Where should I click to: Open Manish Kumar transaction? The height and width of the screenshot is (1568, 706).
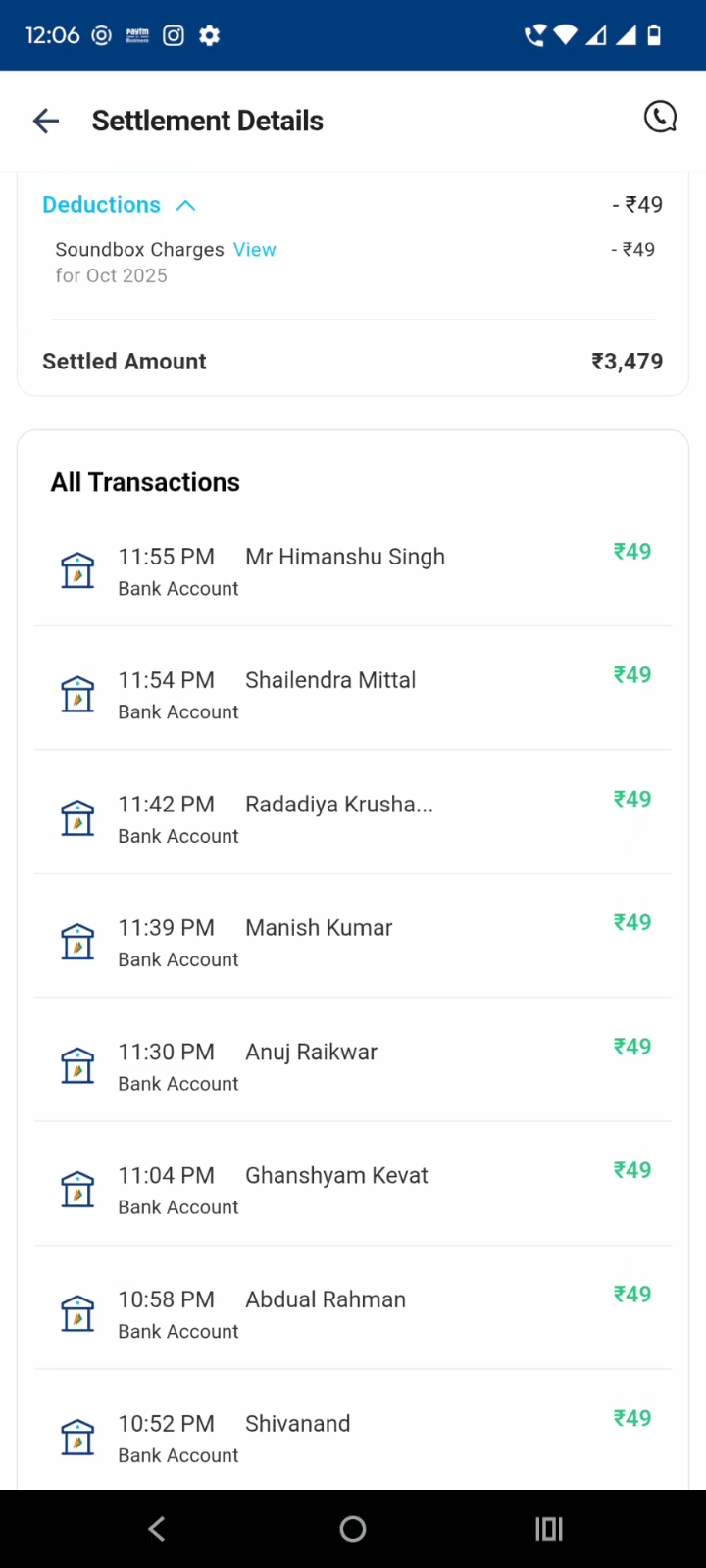pos(353,942)
